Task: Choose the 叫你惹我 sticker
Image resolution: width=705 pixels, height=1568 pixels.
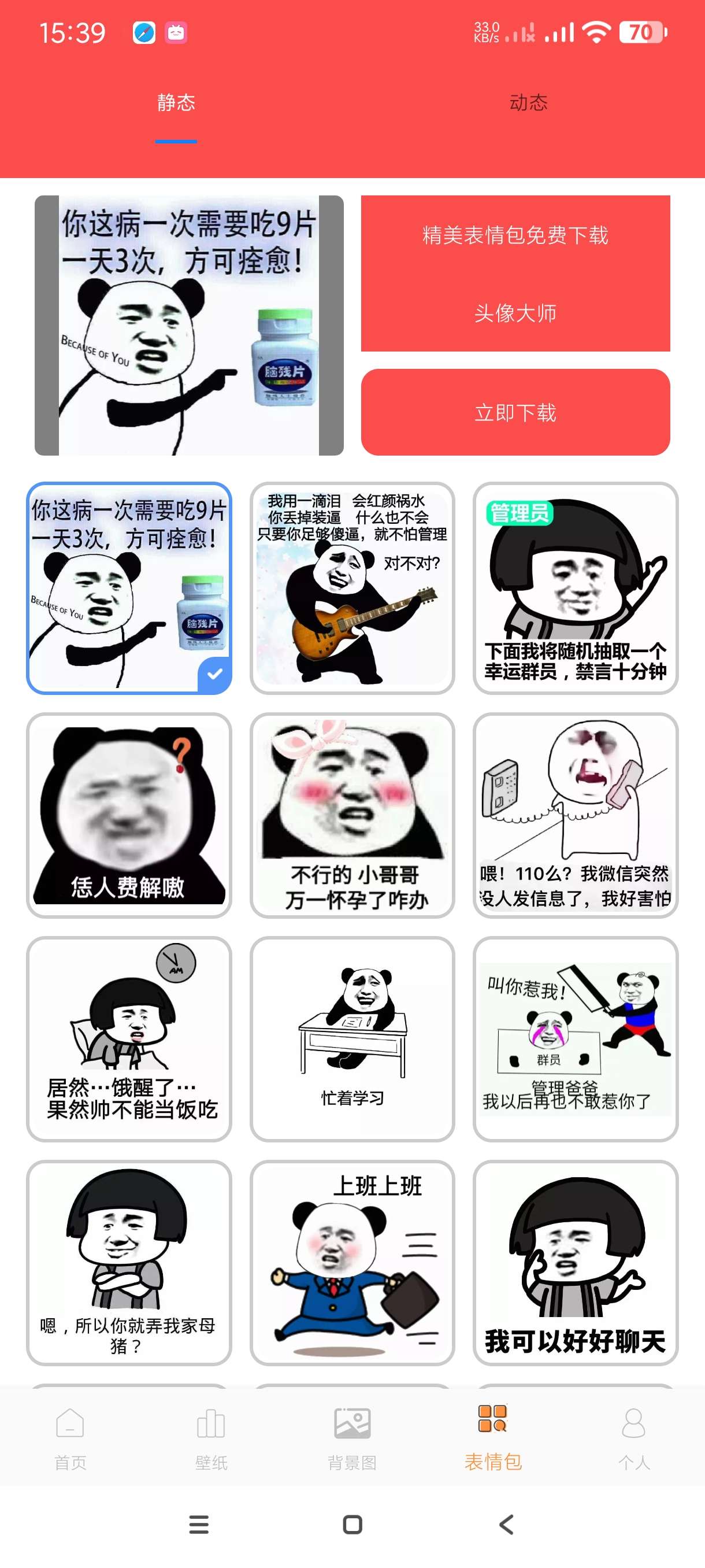Action: coord(576,1038)
